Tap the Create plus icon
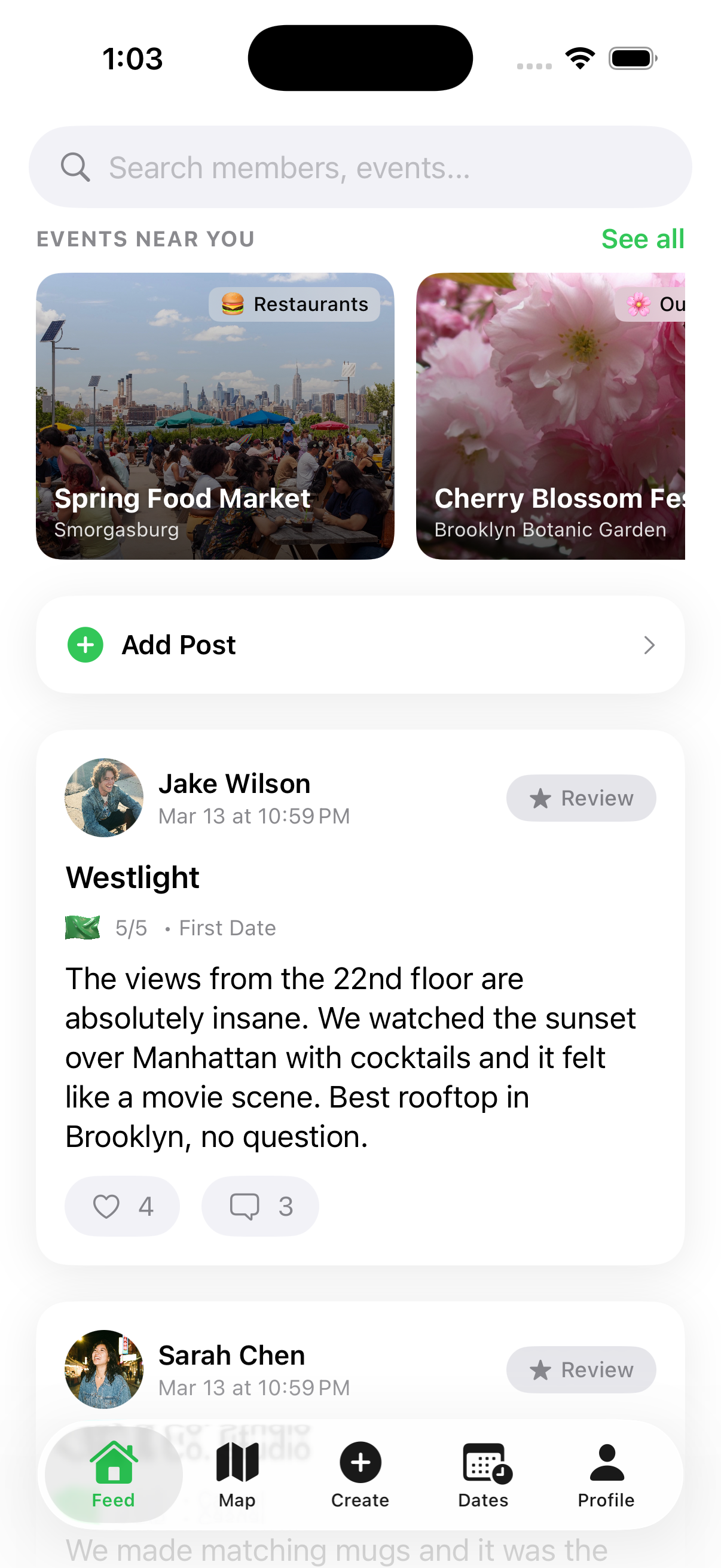 [x=360, y=1463]
